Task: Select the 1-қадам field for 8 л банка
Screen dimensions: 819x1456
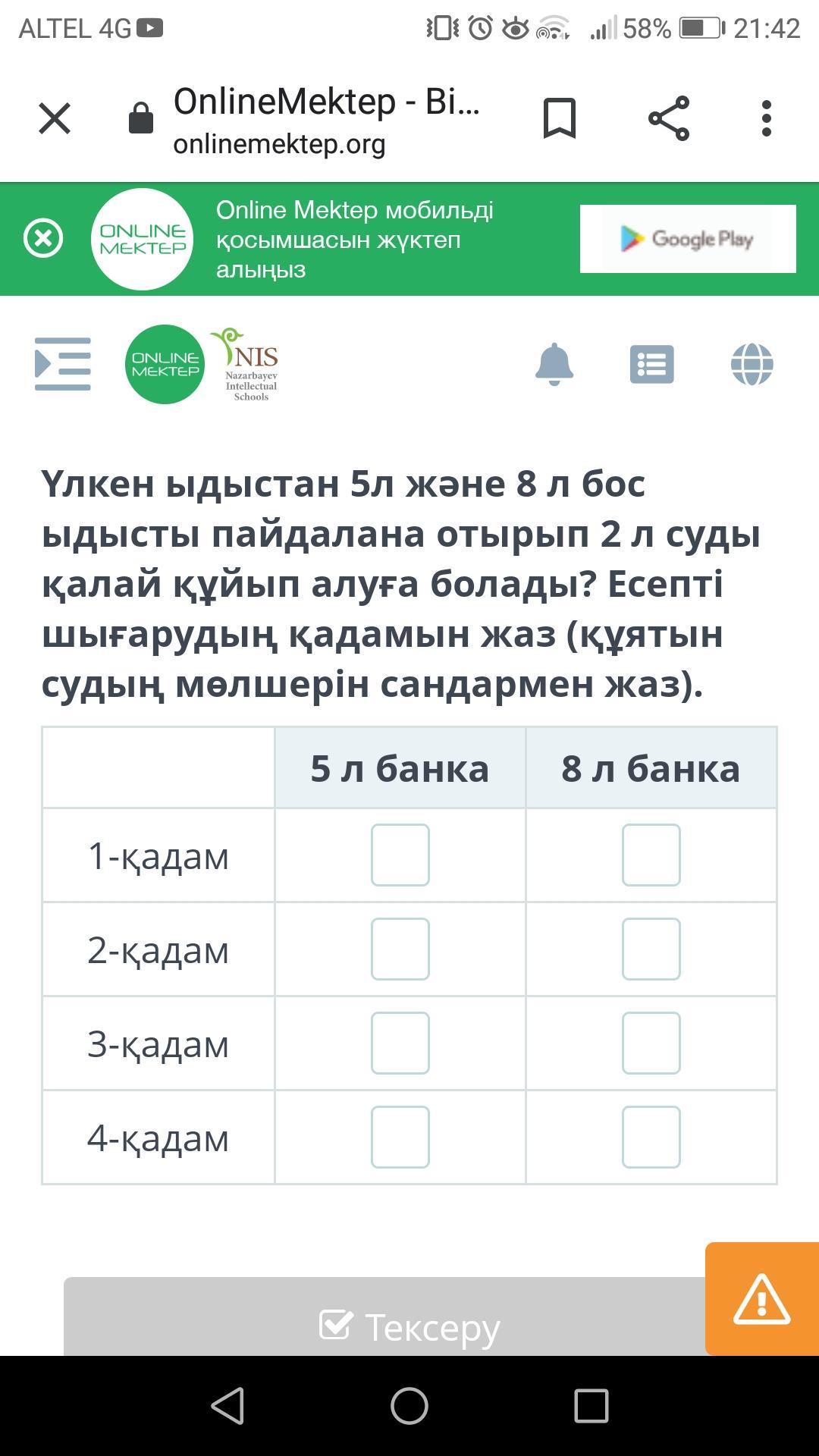Action: click(x=651, y=855)
